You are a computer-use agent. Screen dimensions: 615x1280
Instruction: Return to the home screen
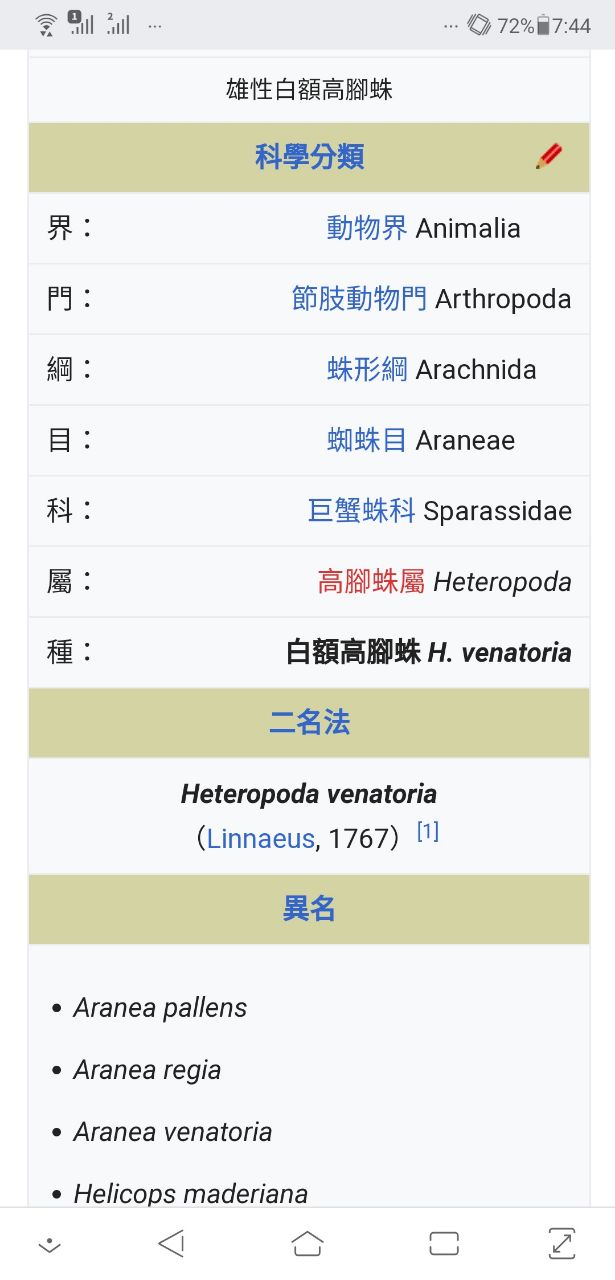pyautogui.click(x=307, y=1243)
